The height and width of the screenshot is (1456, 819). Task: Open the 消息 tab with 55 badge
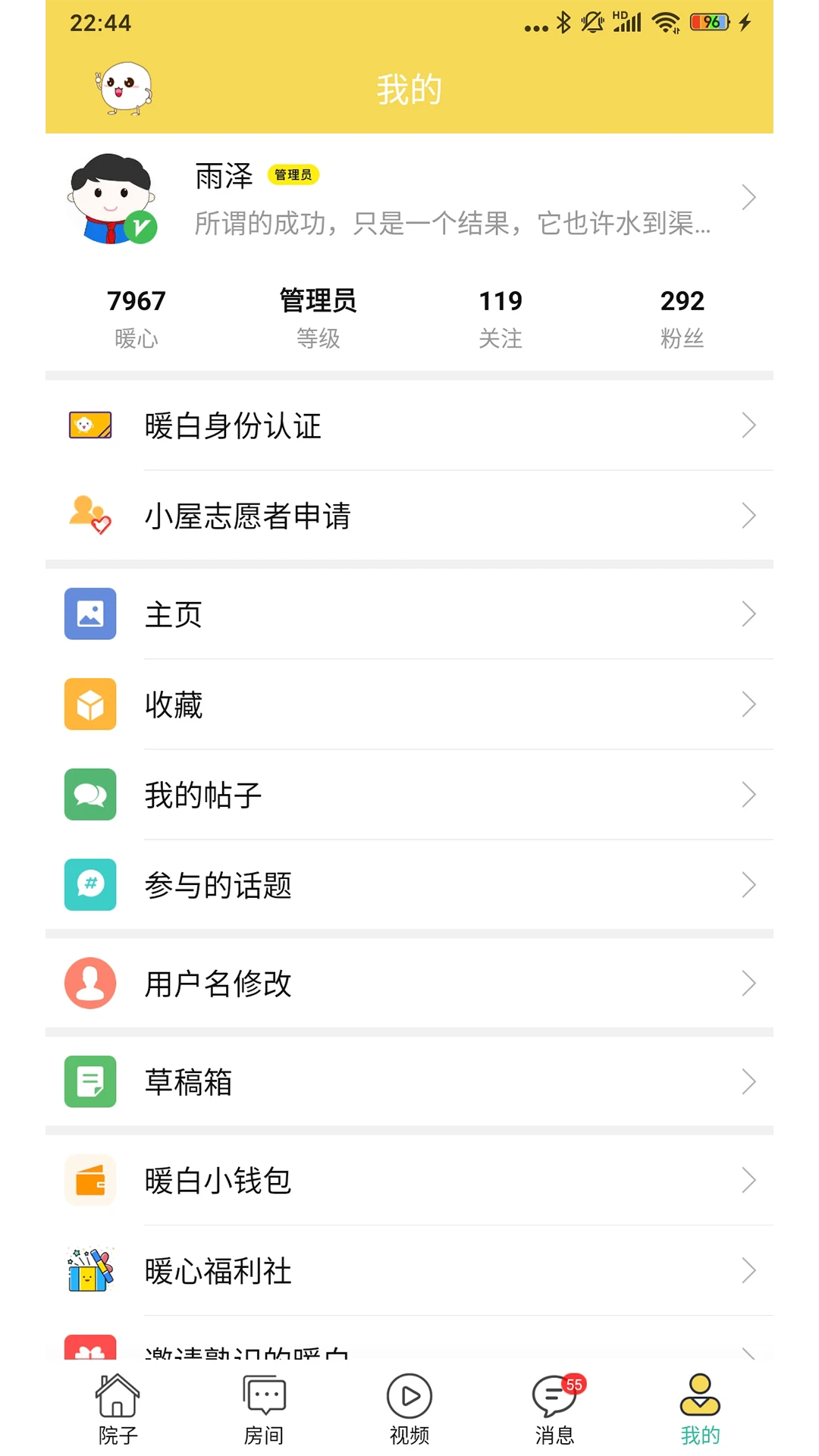(x=554, y=1407)
